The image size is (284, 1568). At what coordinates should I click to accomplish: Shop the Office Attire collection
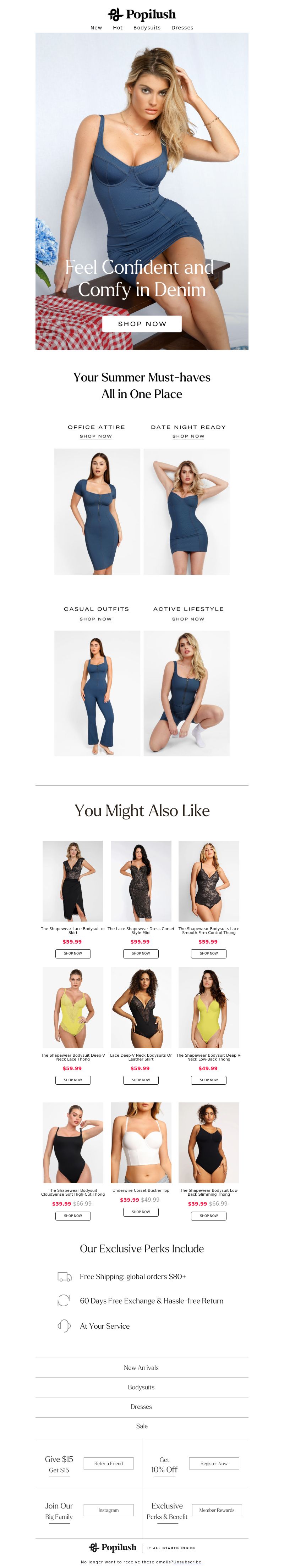(96, 437)
